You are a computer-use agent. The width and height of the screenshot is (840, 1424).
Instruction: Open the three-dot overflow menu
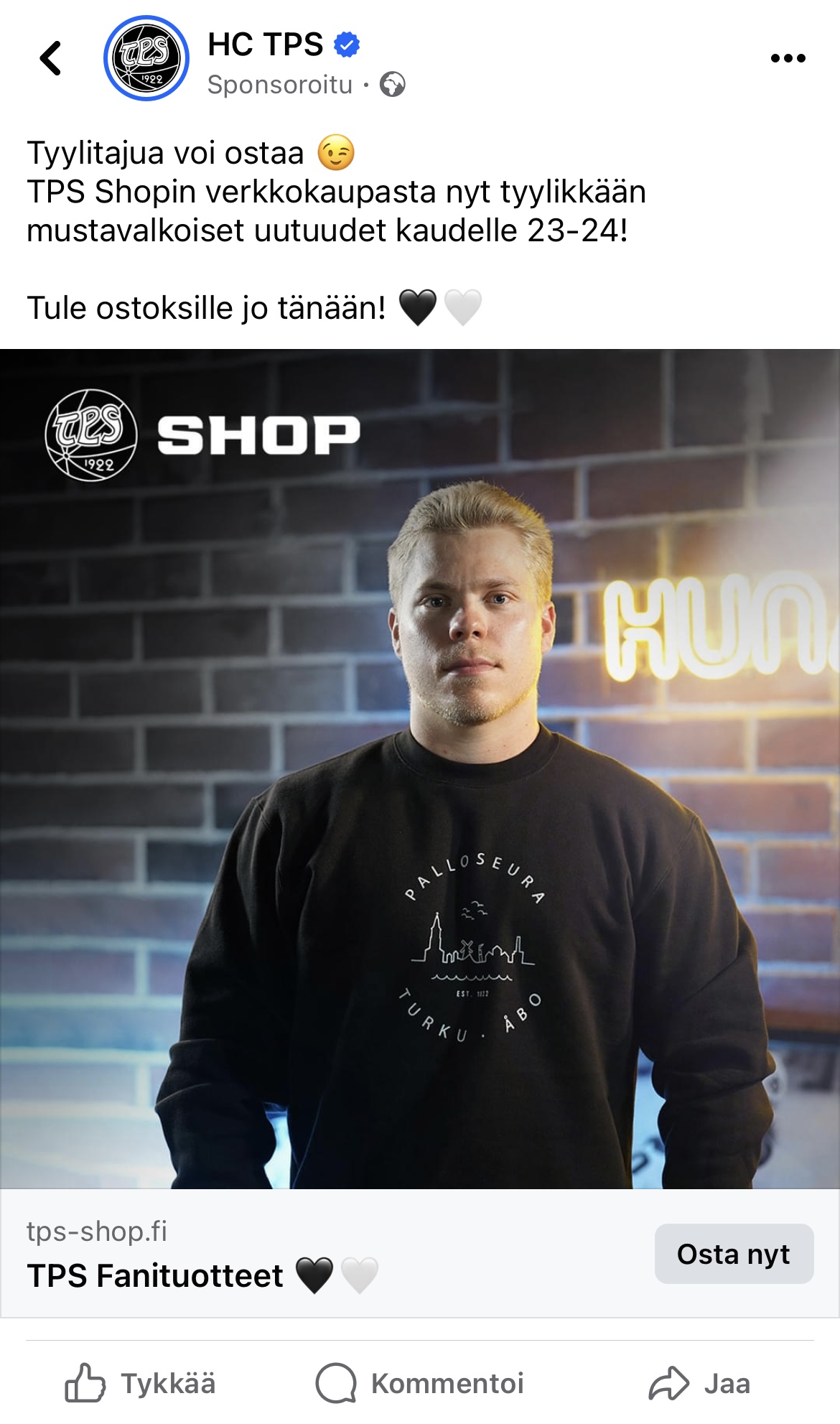click(788, 58)
